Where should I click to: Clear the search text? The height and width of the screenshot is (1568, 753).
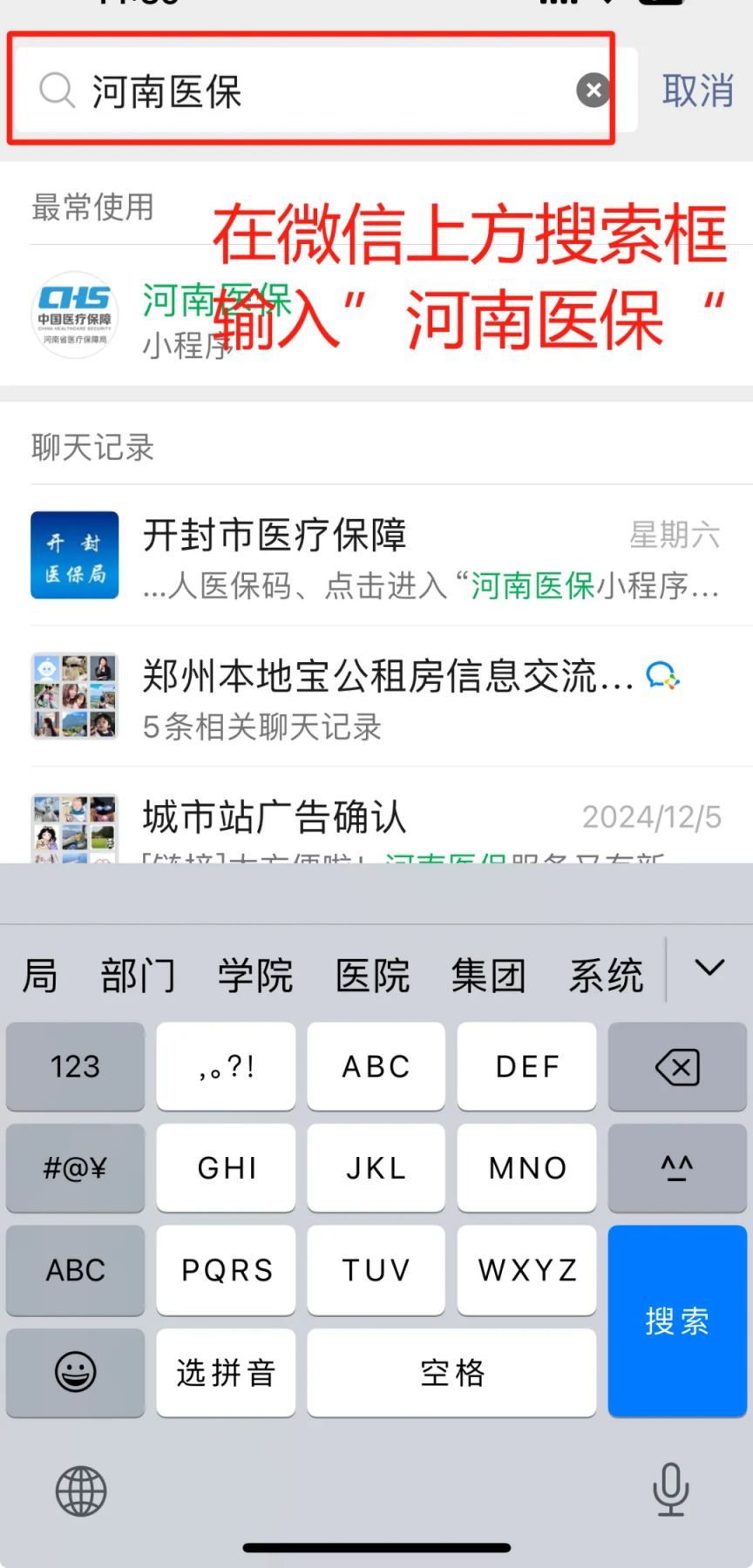pyautogui.click(x=593, y=90)
